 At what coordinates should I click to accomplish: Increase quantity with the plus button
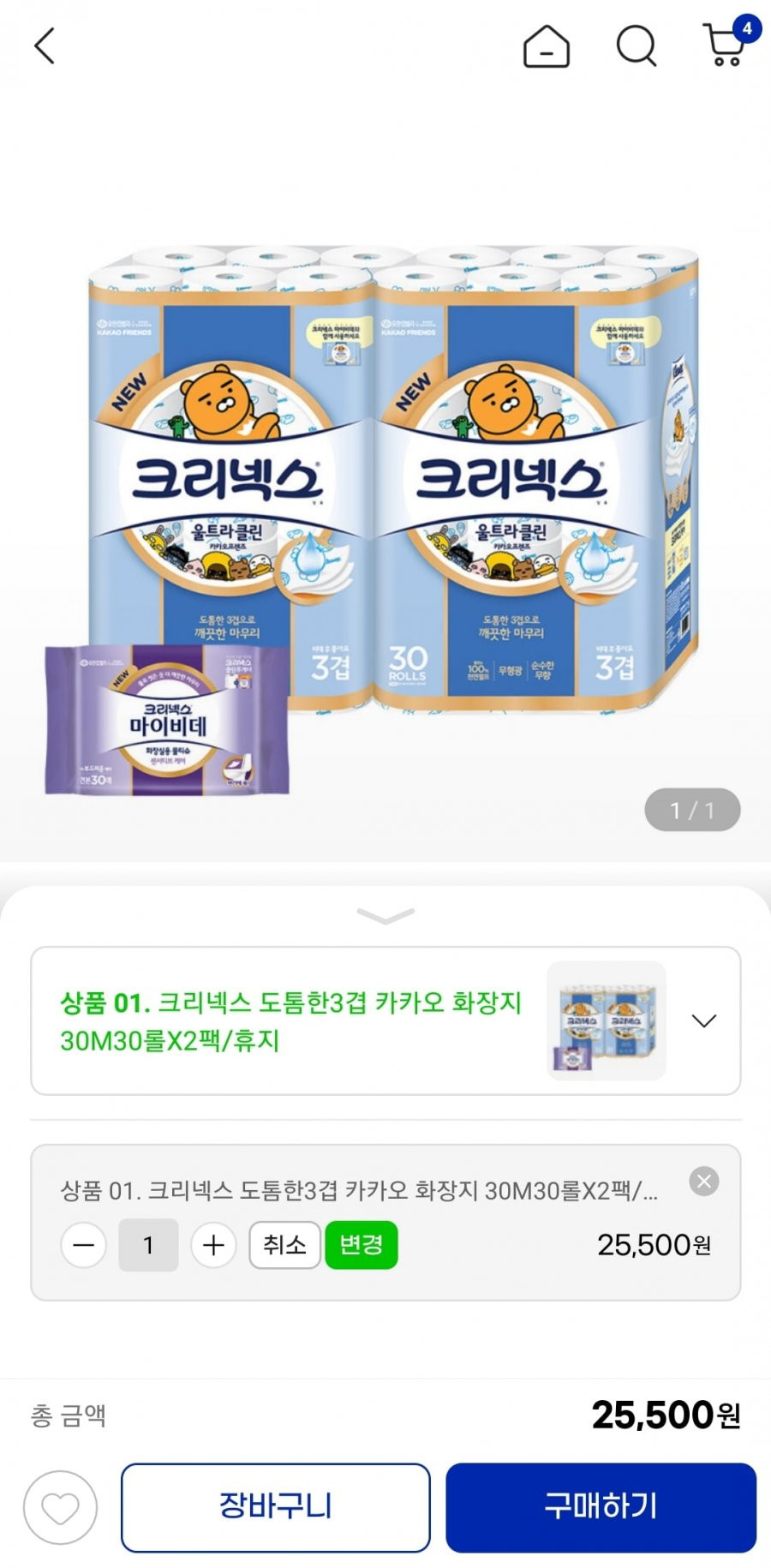213,1245
